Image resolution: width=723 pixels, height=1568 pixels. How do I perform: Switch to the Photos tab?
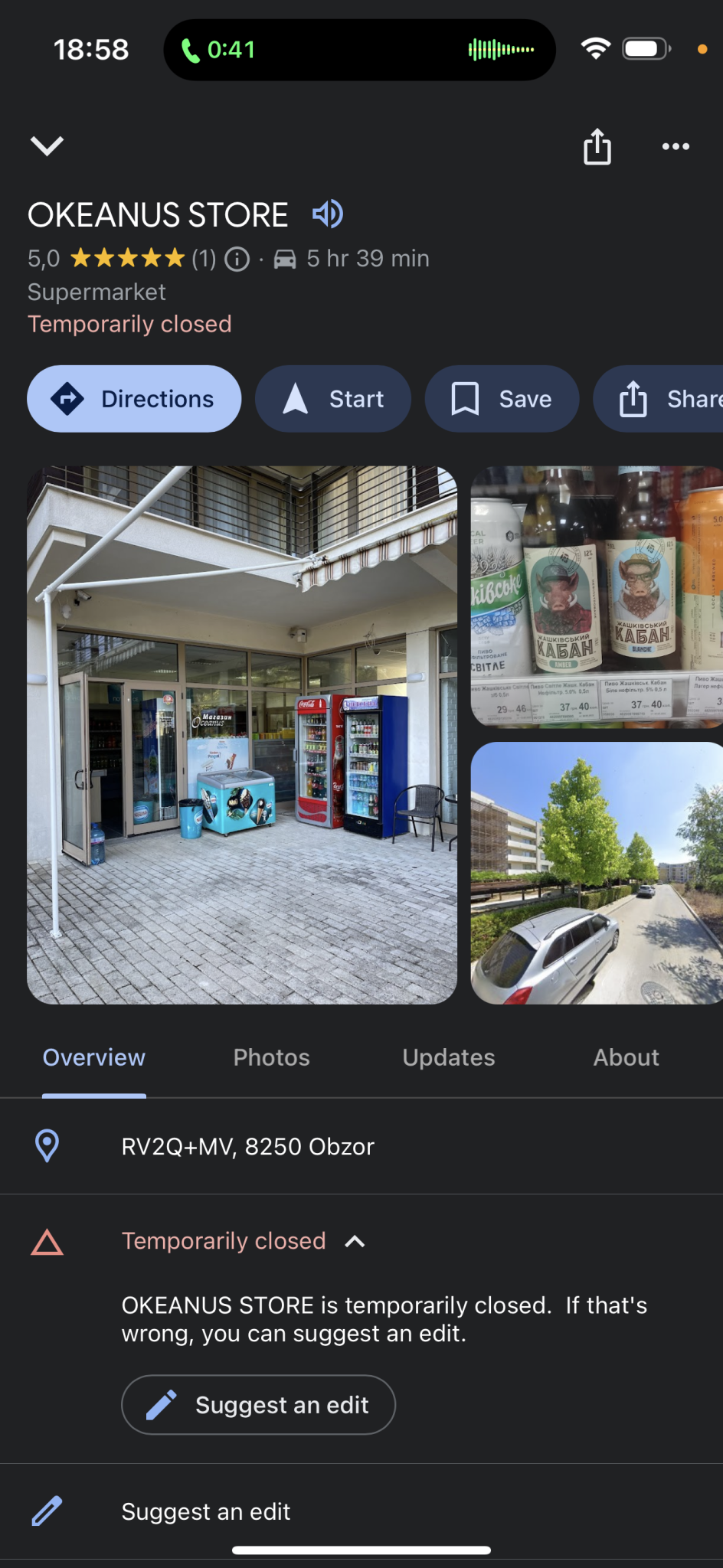coord(271,1057)
